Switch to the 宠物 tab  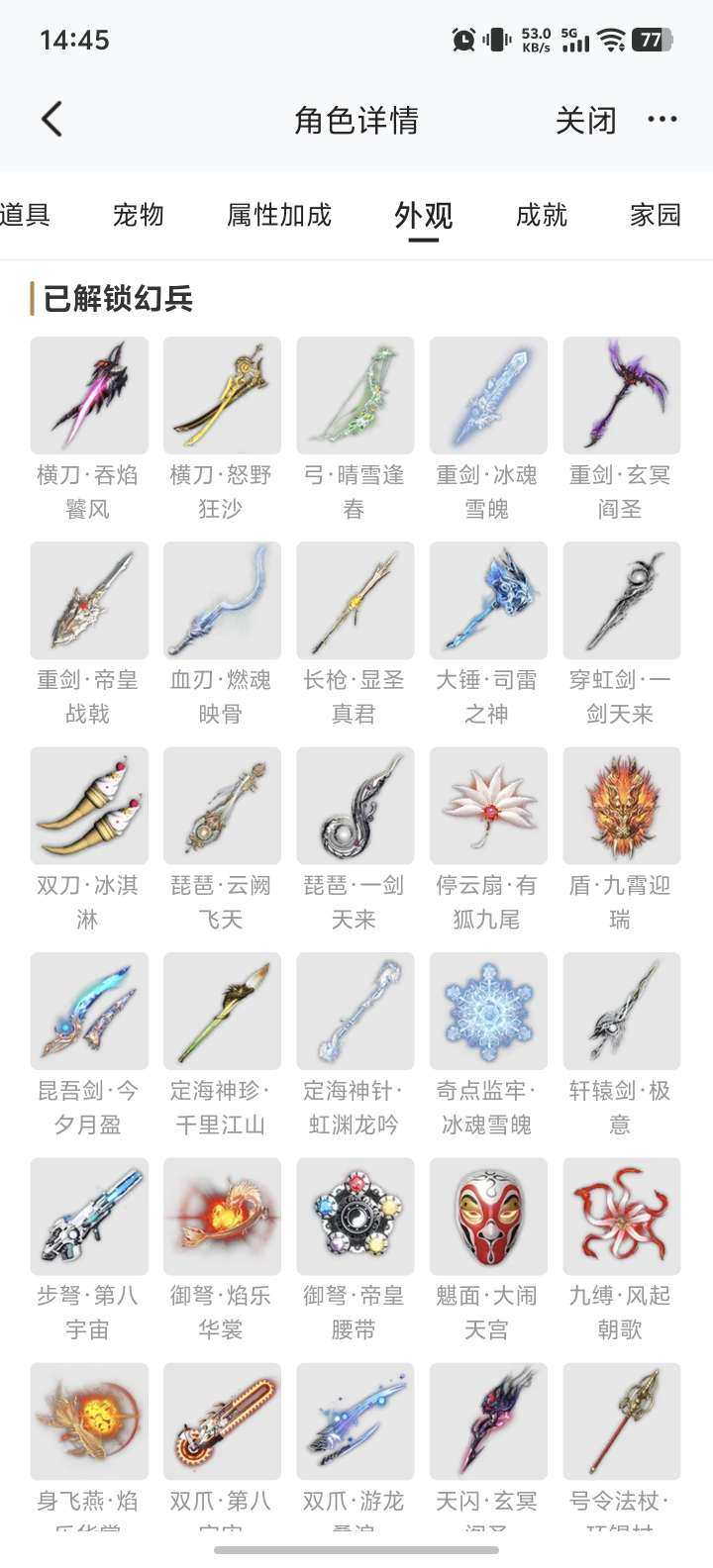138,216
